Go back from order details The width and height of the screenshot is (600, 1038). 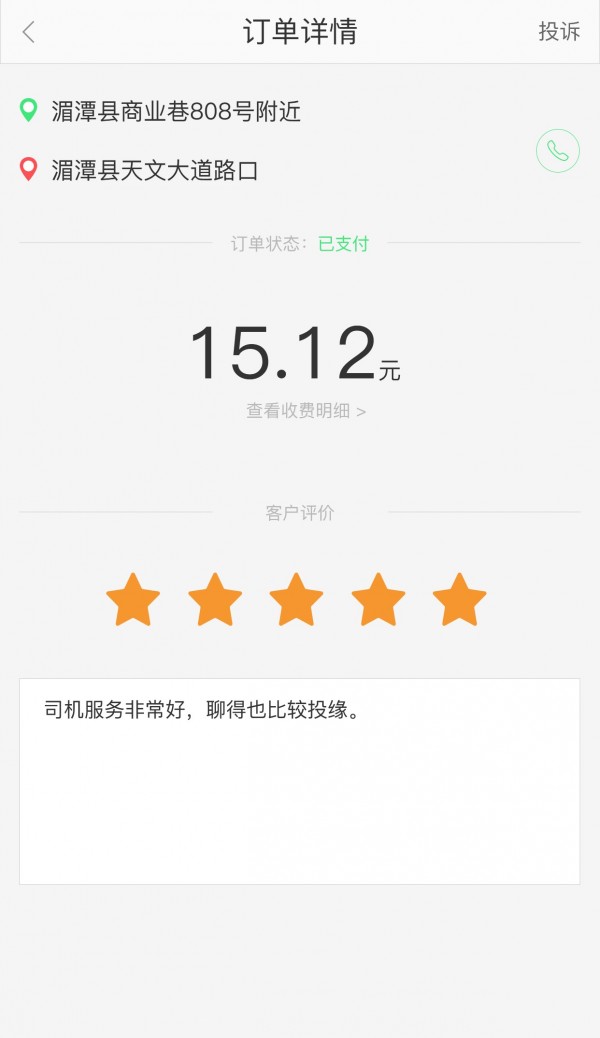coord(29,32)
